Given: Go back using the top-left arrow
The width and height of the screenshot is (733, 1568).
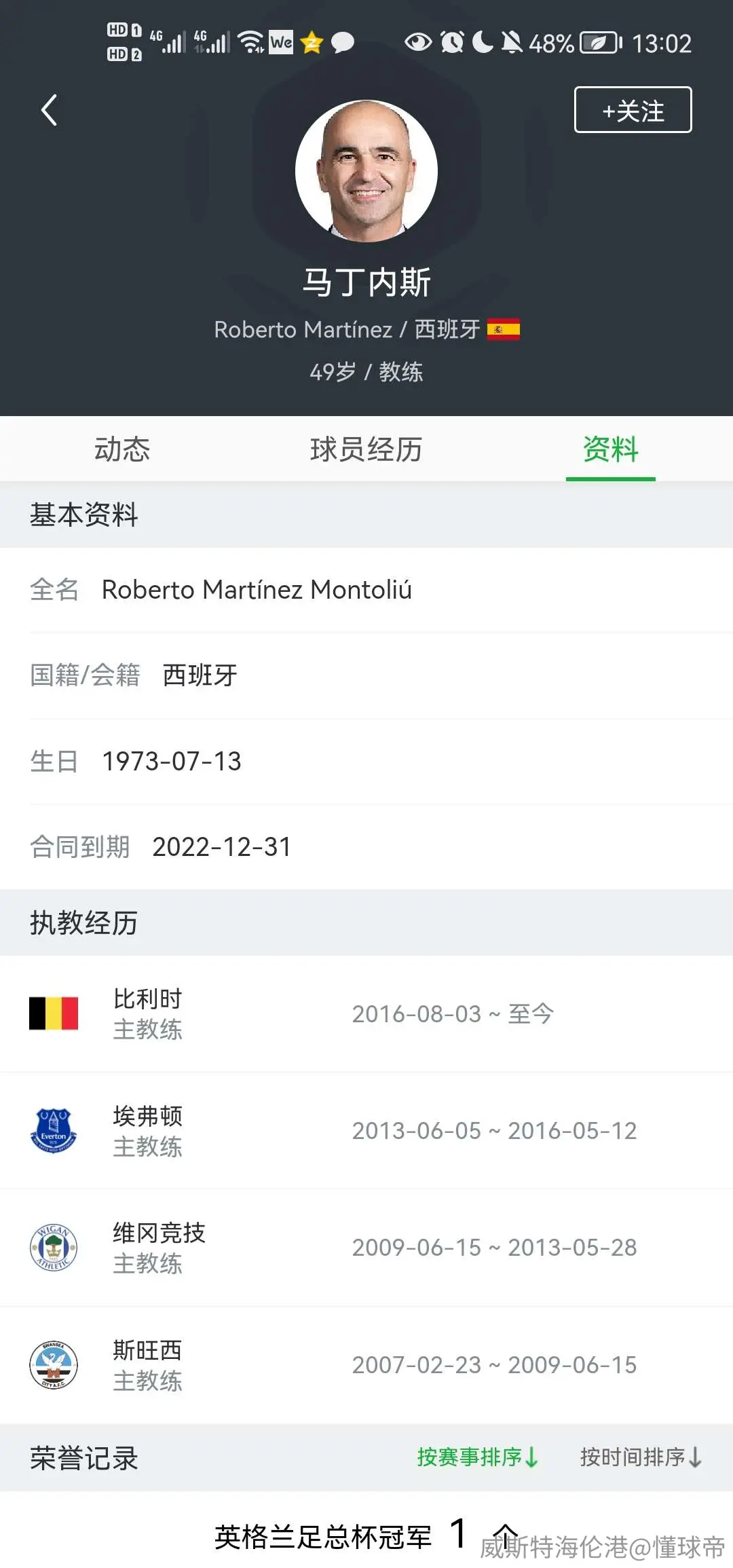Looking at the screenshot, I should [x=49, y=110].
